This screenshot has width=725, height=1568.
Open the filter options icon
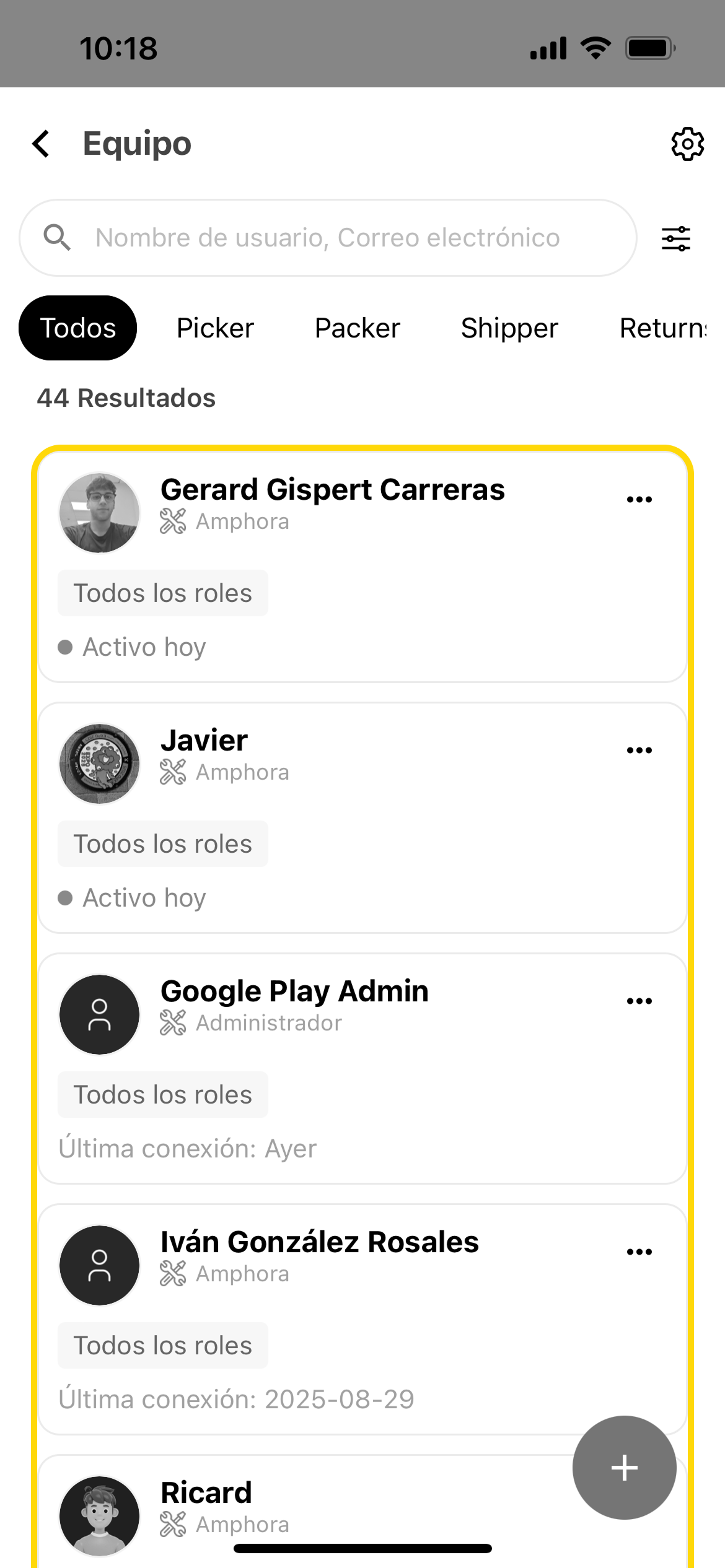click(x=675, y=238)
